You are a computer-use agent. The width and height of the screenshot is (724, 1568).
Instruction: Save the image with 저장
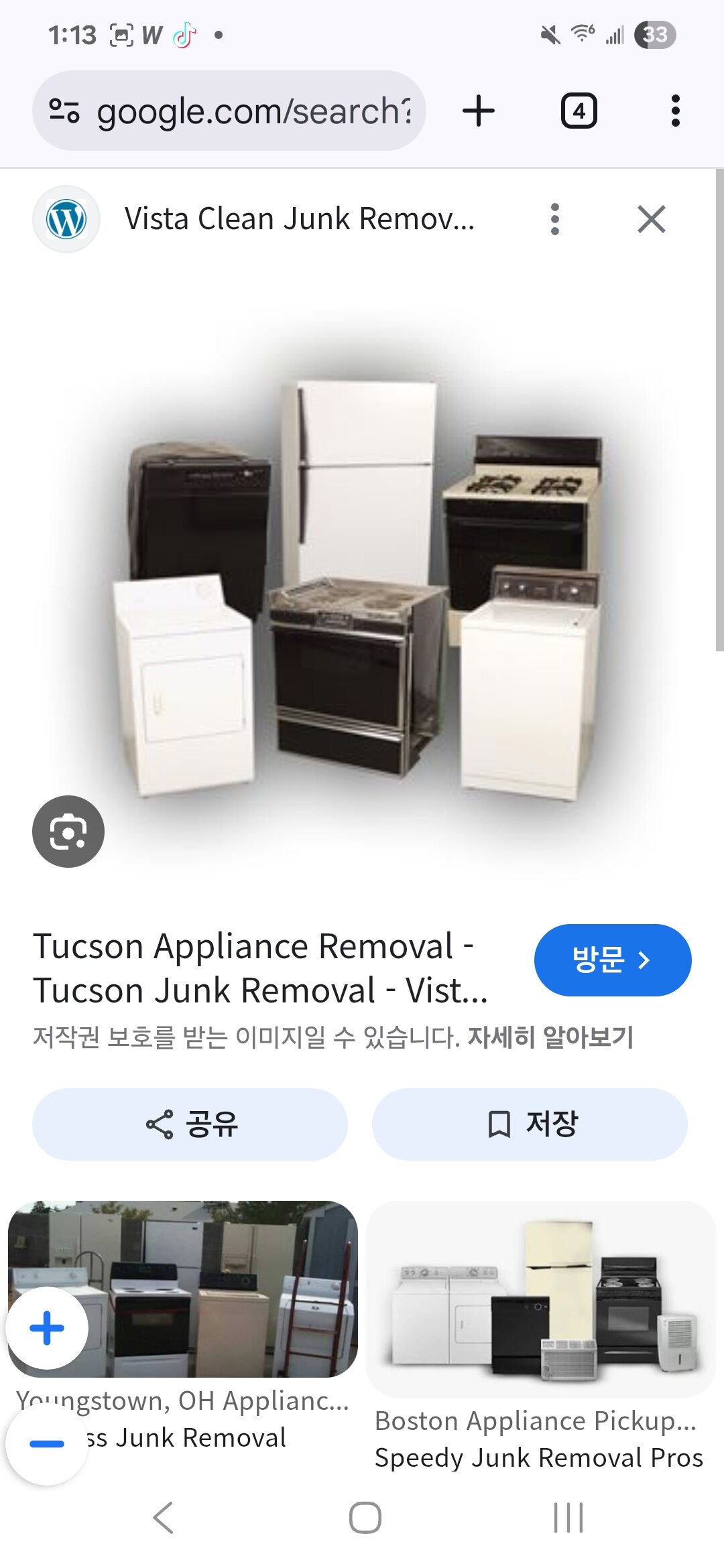coord(530,1124)
